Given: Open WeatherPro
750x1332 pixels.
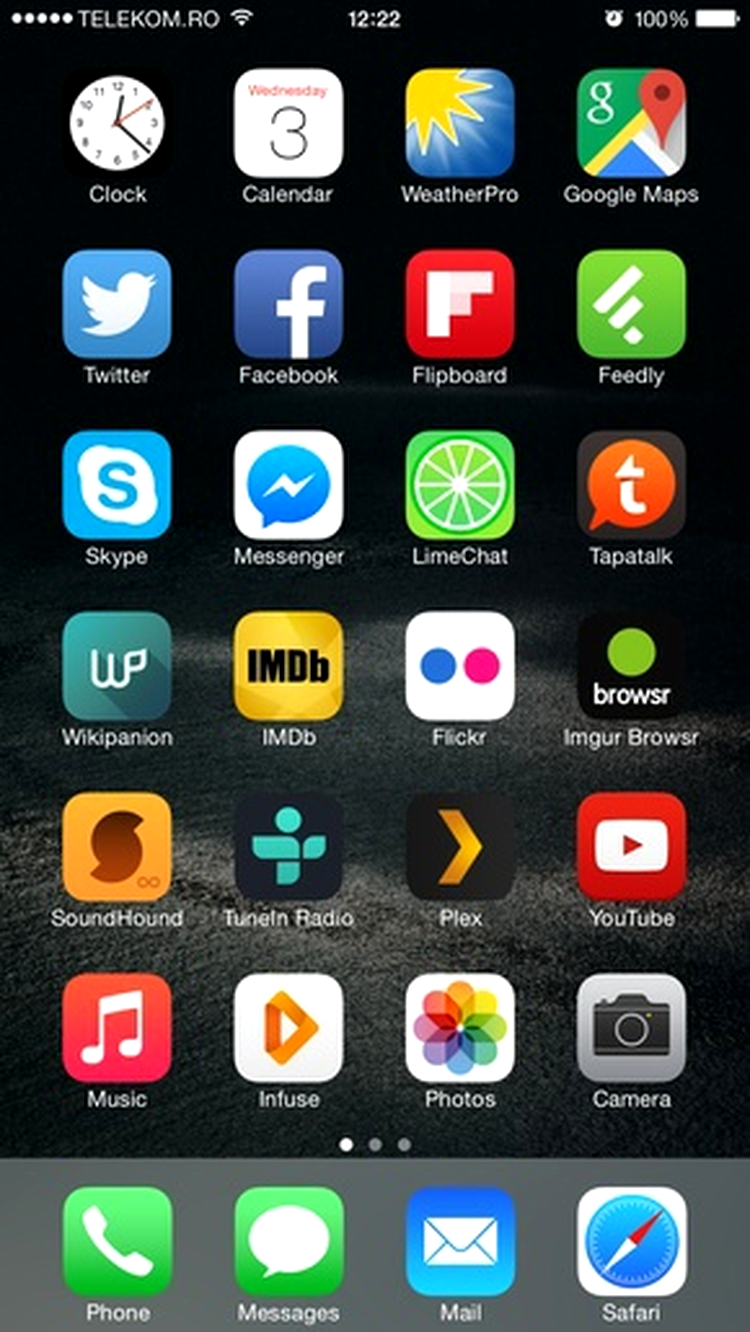Looking at the screenshot, I should coord(460,123).
